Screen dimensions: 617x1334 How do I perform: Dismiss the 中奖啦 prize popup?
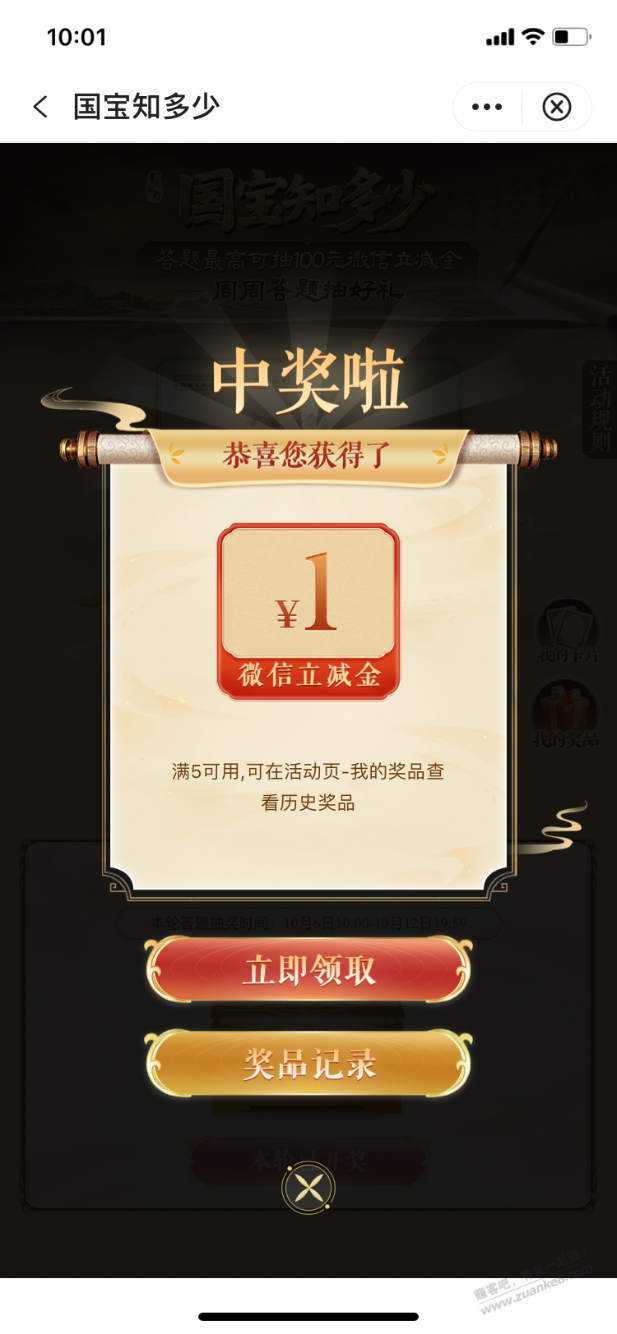click(308, 1189)
